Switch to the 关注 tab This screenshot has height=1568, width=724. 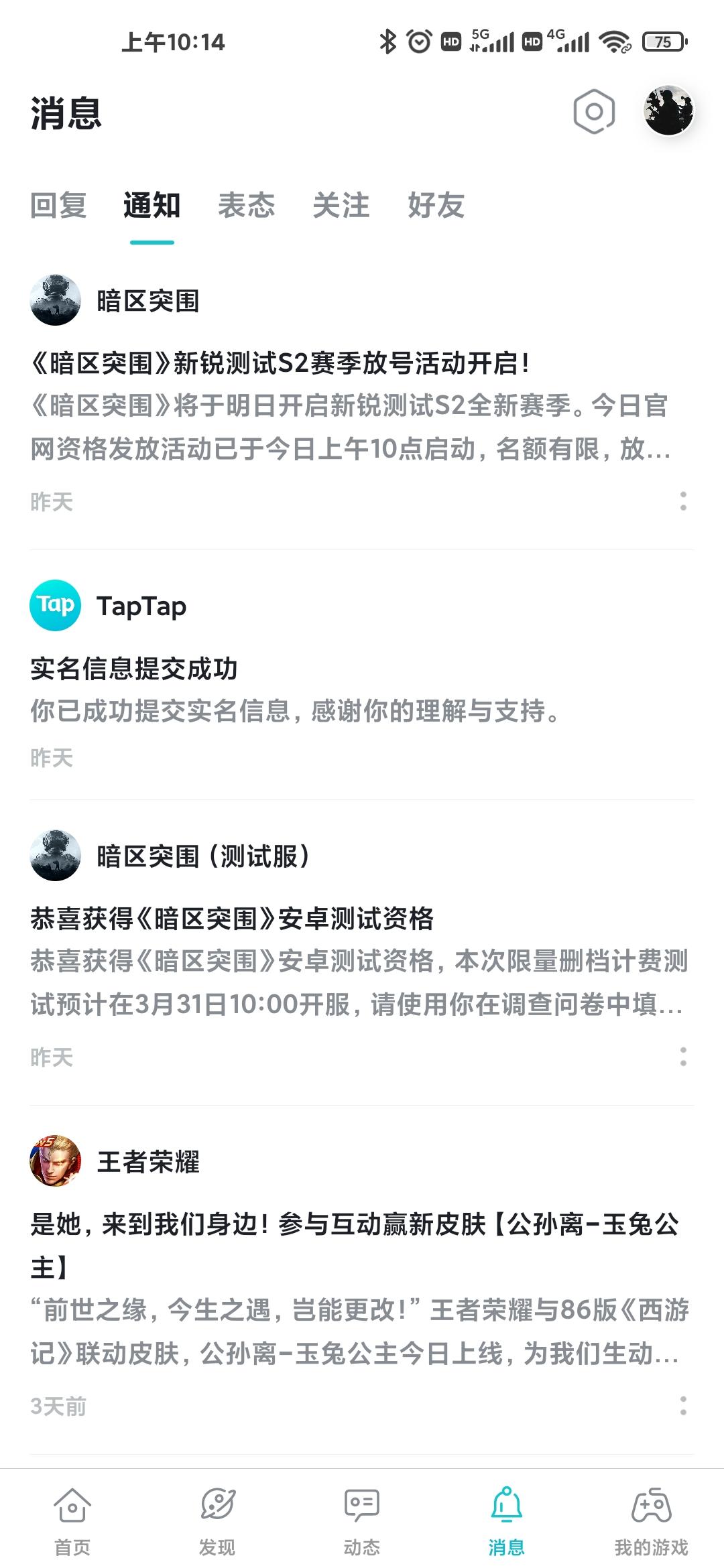click(x=341, y=205)
